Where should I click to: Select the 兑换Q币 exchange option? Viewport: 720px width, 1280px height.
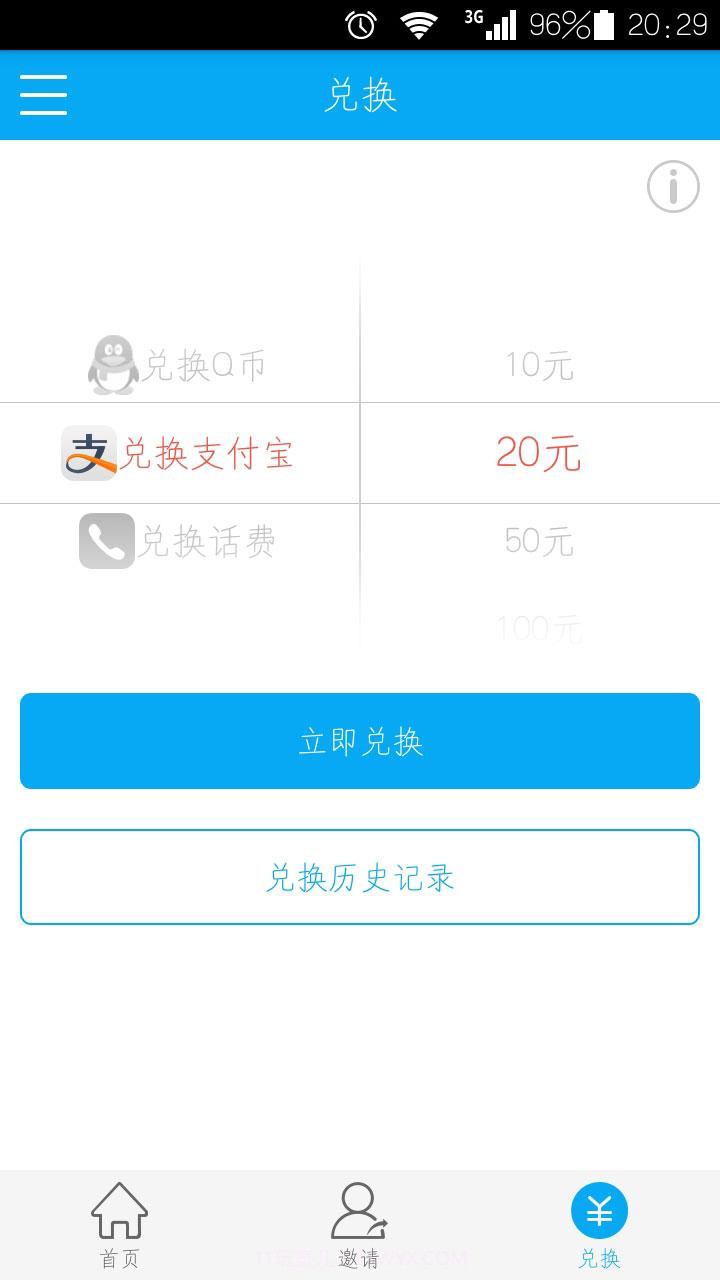tap(180, 364)
